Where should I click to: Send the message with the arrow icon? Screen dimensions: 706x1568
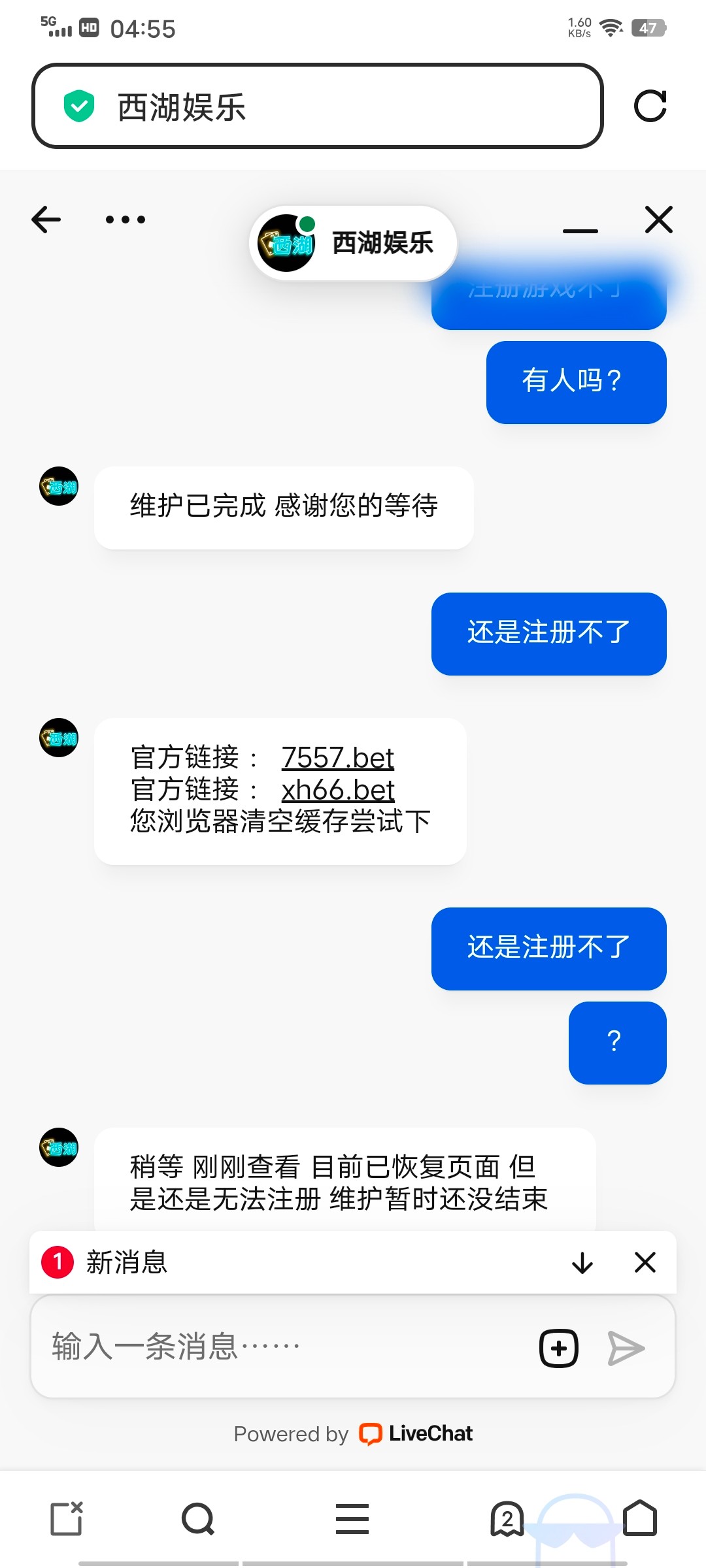coord(626,1348)
